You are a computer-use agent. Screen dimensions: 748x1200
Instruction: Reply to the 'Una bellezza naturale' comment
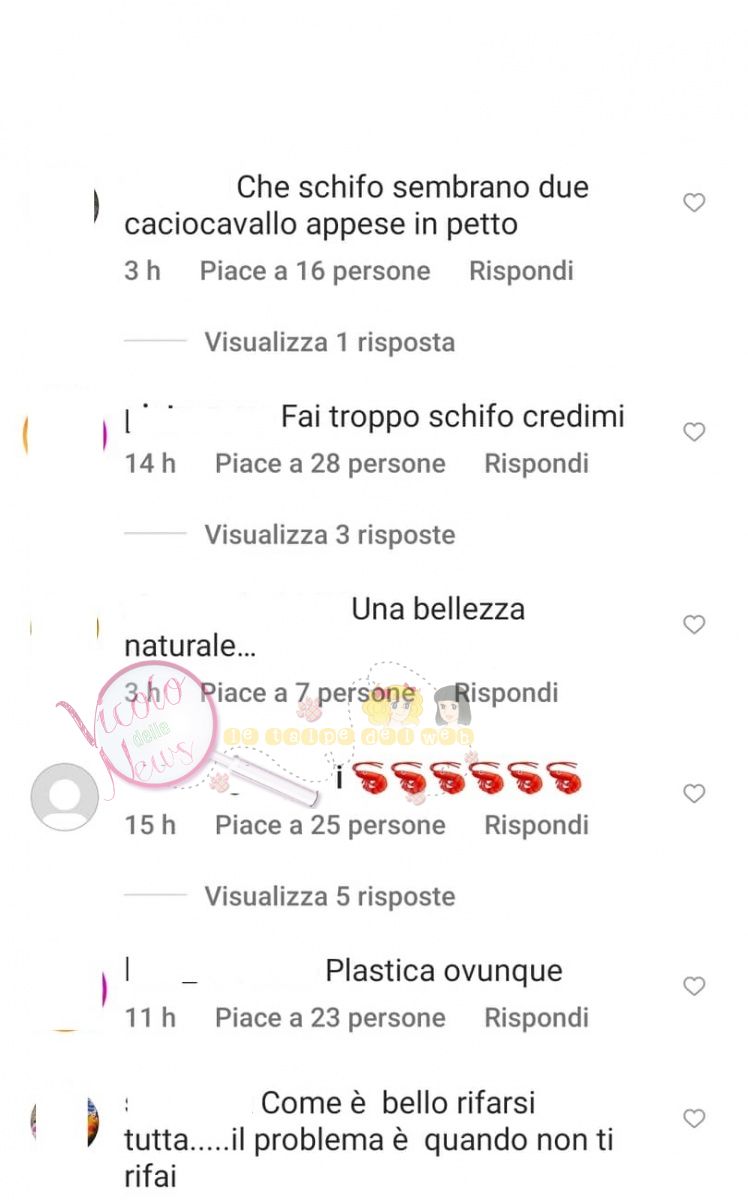point(507,693)
